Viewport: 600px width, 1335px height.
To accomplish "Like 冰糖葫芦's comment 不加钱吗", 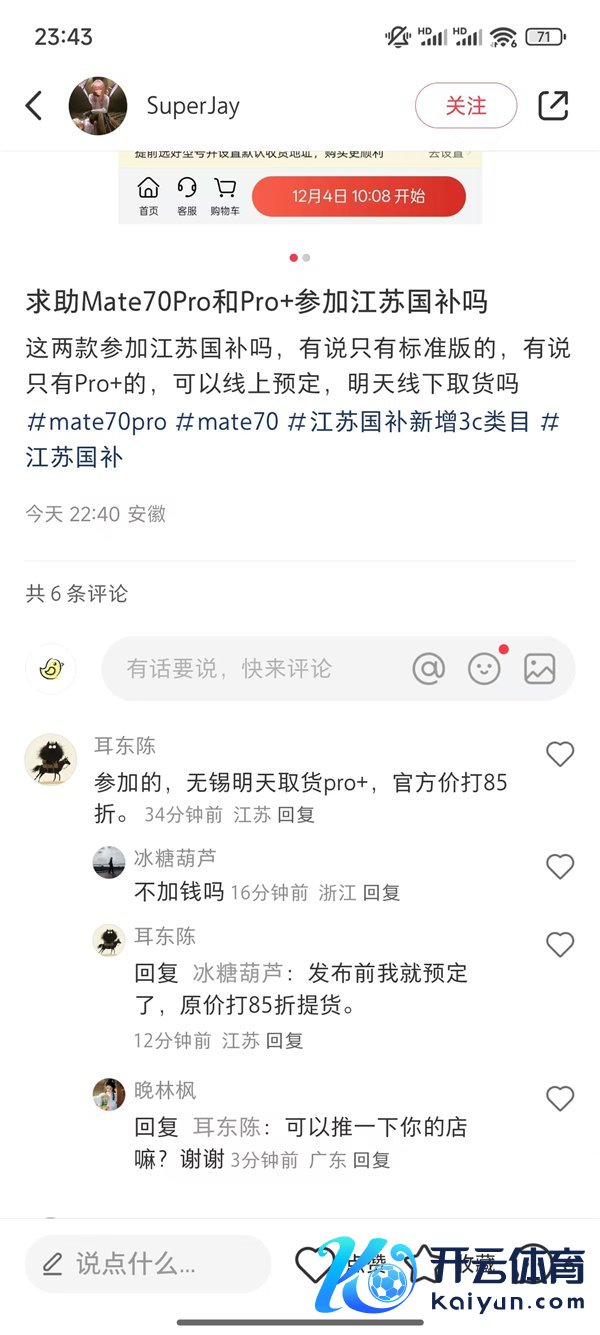I will point(560,866).
